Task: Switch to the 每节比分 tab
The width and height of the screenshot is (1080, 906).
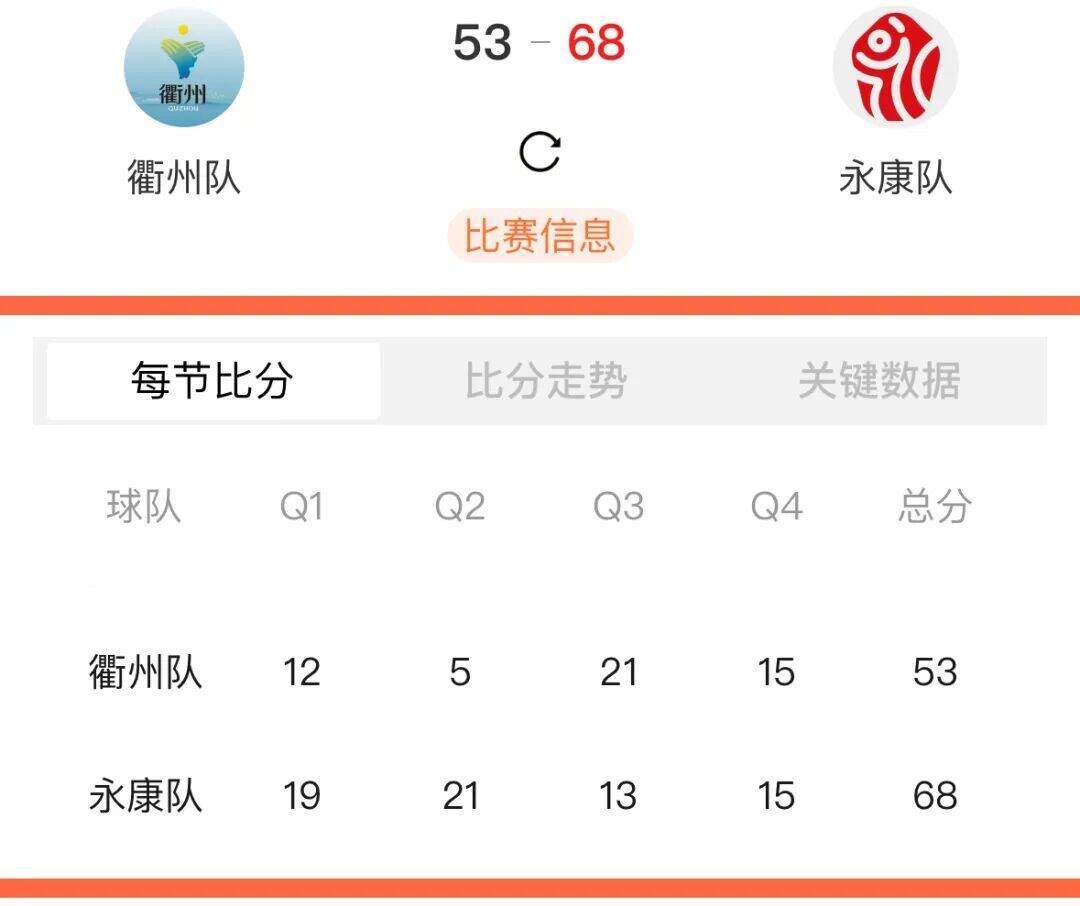Action: pos(212,381)
